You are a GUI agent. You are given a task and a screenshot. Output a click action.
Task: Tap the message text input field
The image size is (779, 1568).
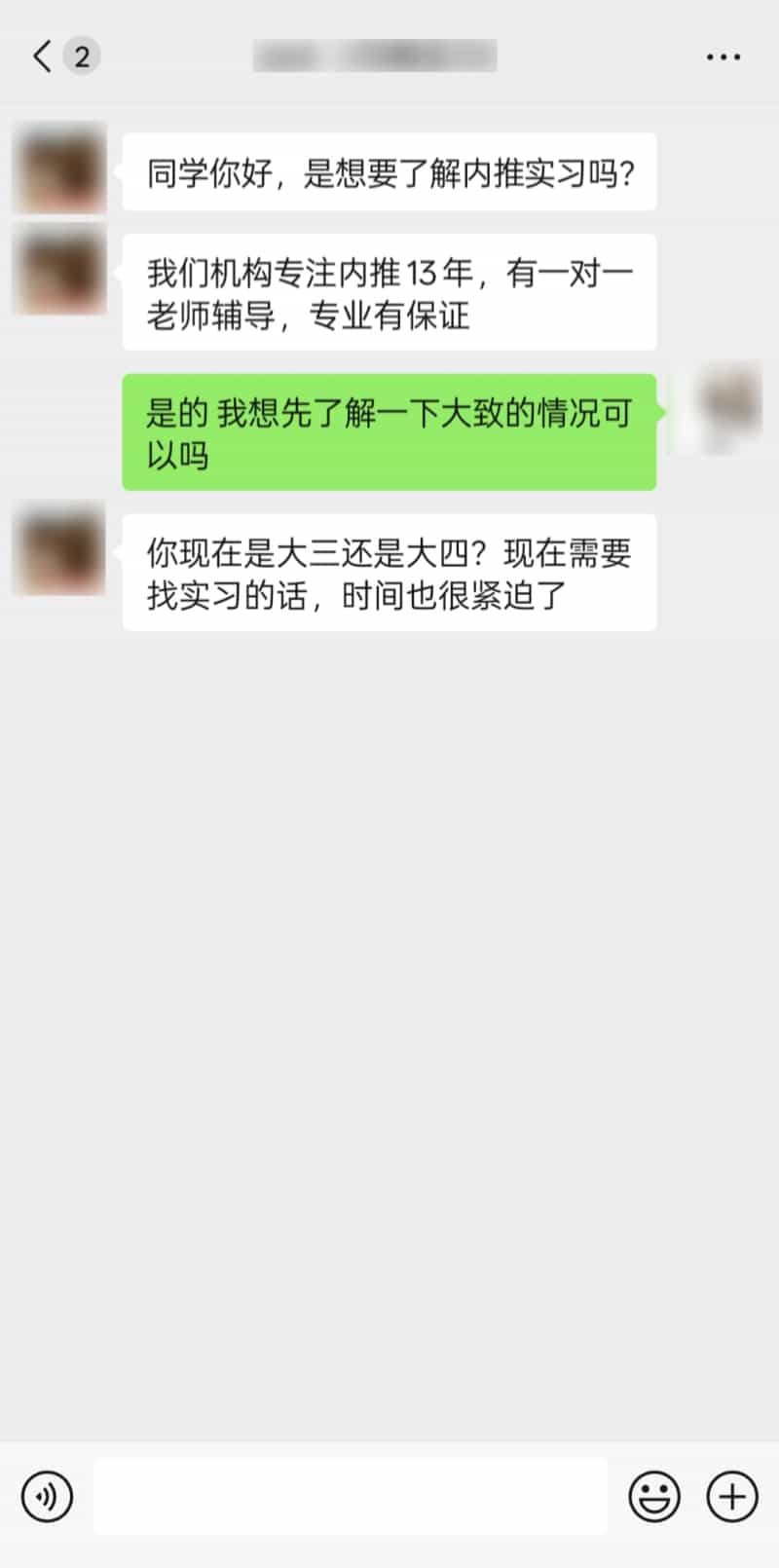click(x=351, y=1497)
